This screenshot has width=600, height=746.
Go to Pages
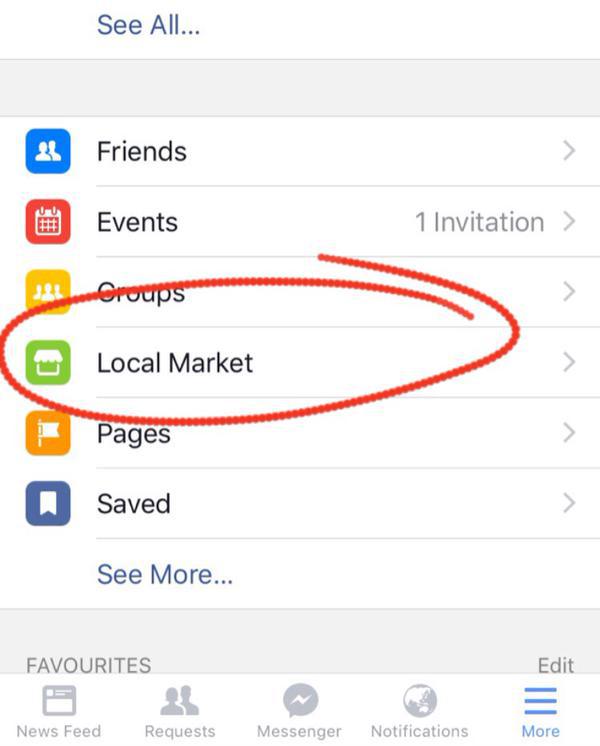pyautogui.click(x=133, y=433)
